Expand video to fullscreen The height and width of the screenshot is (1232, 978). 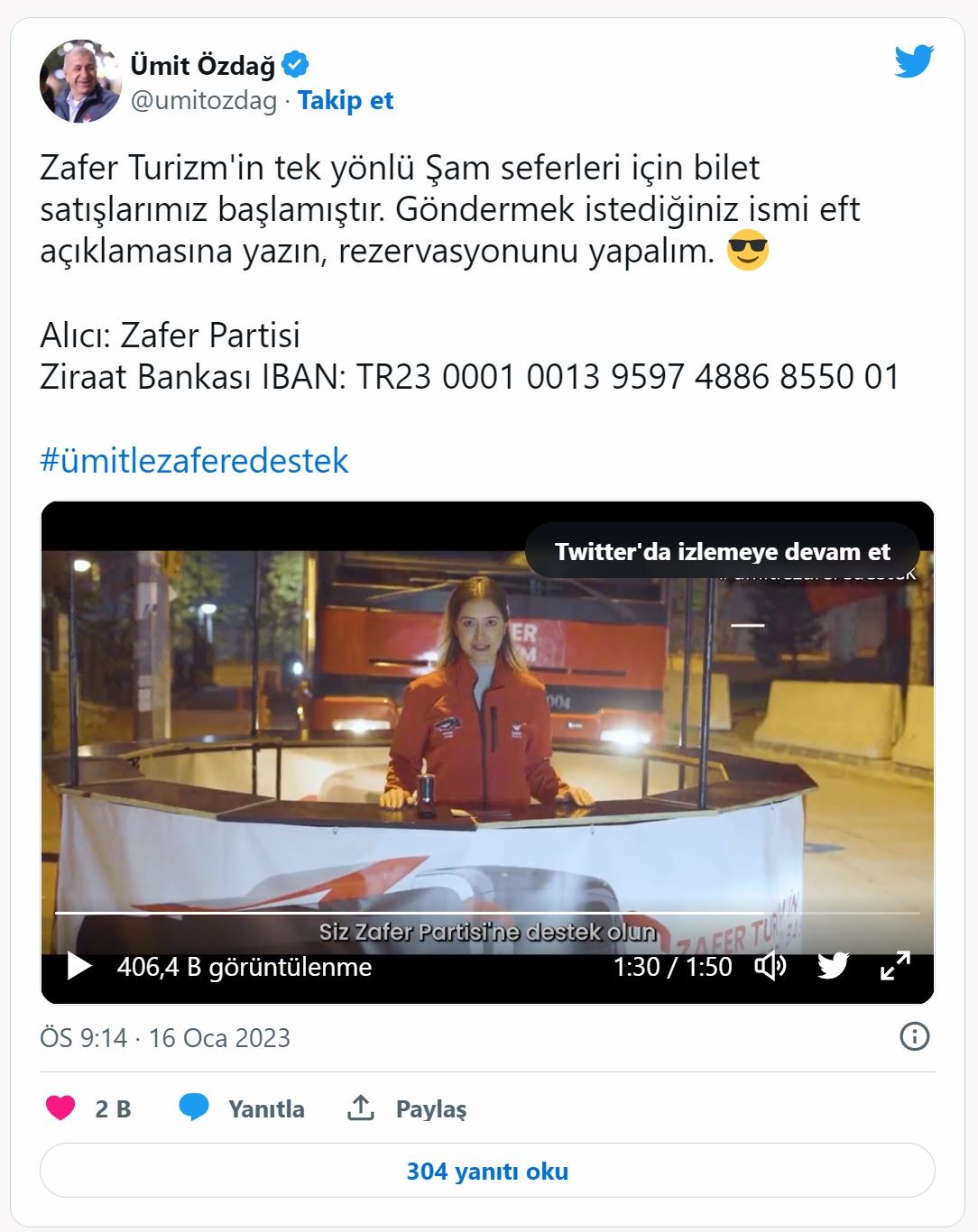[x=895, y=966]
